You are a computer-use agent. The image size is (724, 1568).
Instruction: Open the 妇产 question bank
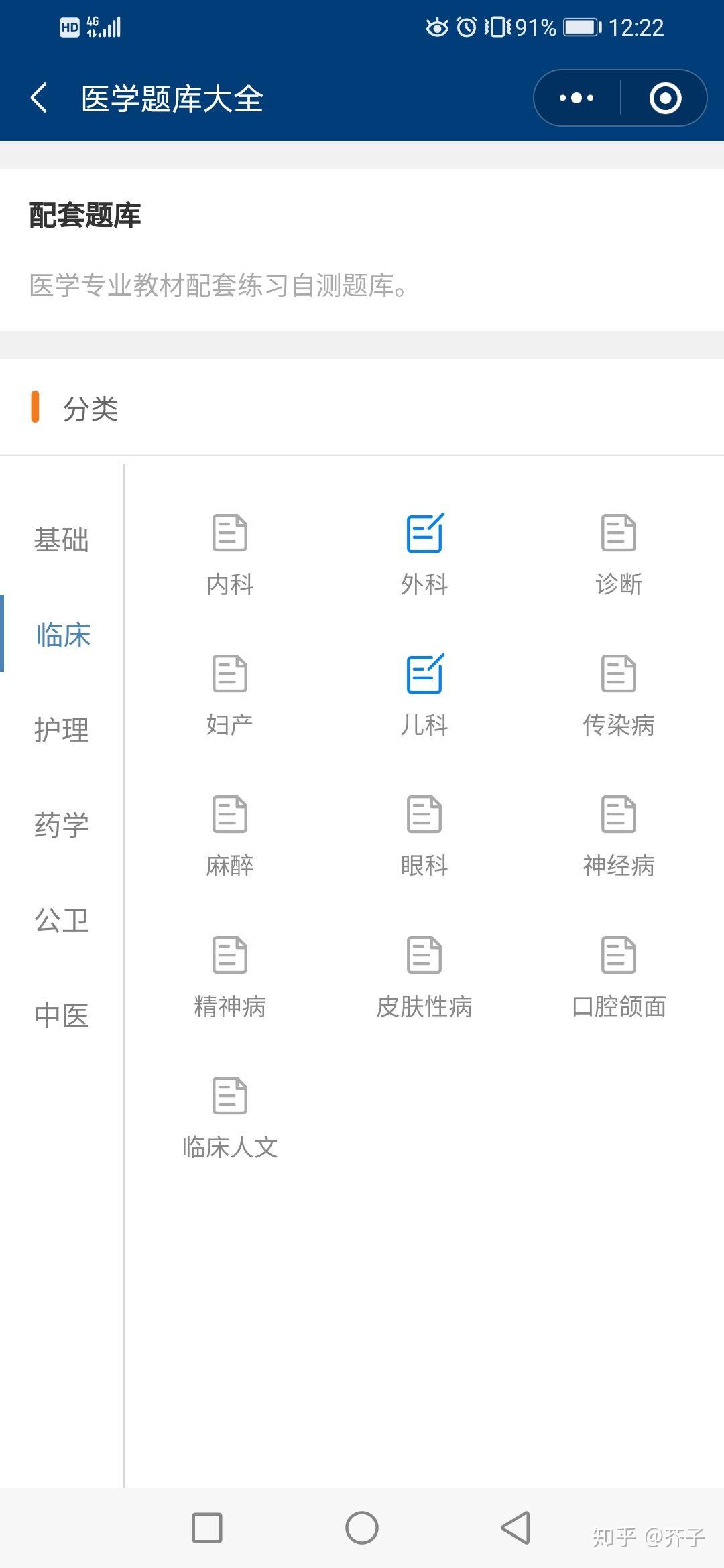pos(230,694)
